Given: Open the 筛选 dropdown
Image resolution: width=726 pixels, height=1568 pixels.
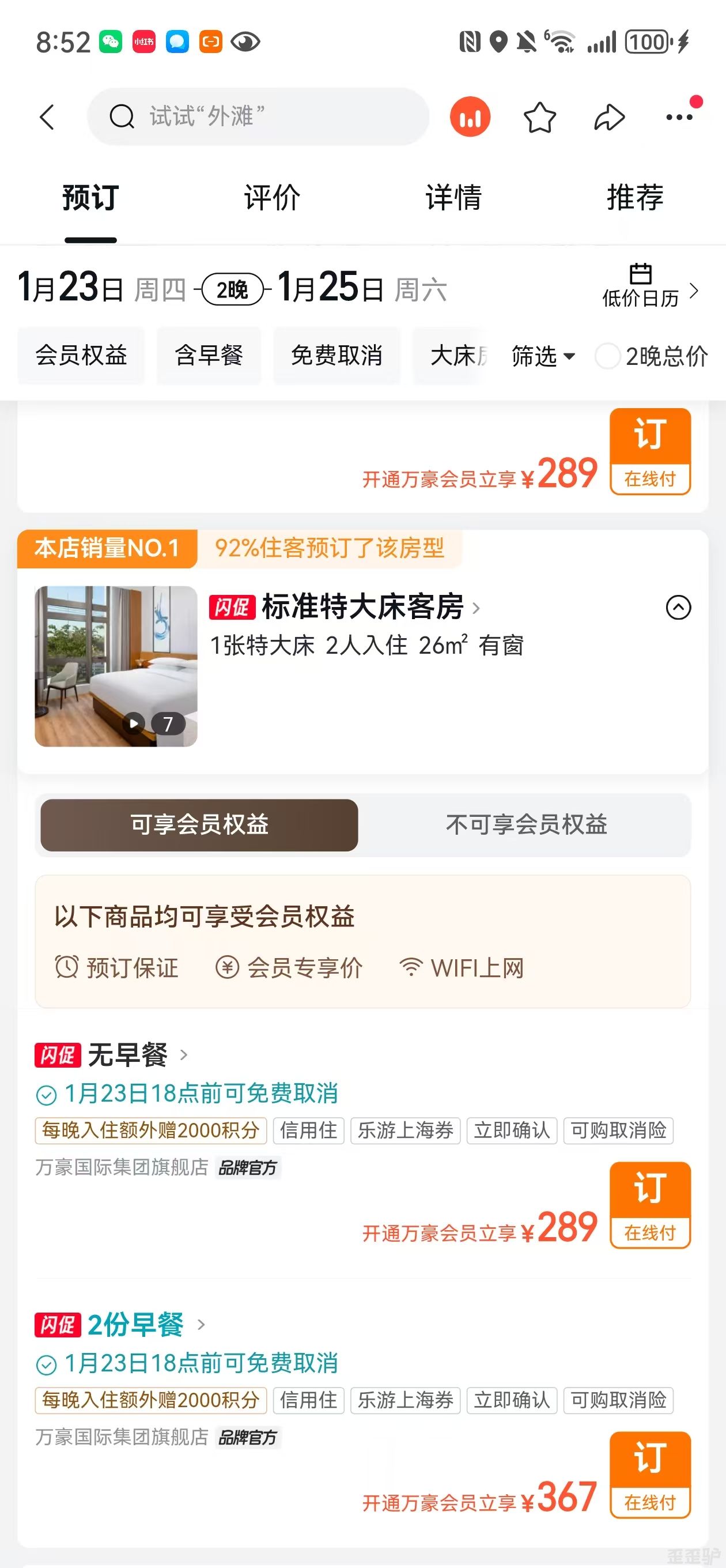Looking at the screenshot, I should [543, 356].
